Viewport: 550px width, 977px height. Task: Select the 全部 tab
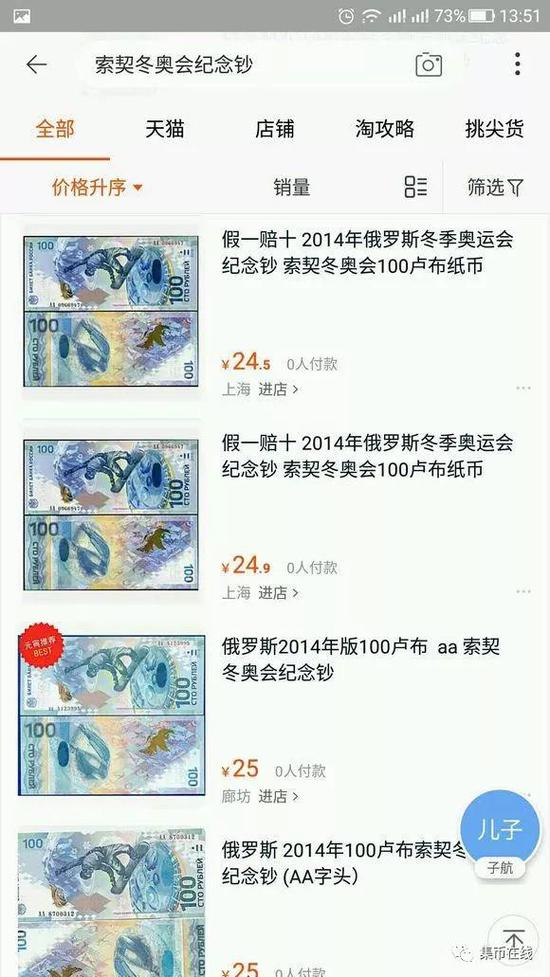coord(55,129)
